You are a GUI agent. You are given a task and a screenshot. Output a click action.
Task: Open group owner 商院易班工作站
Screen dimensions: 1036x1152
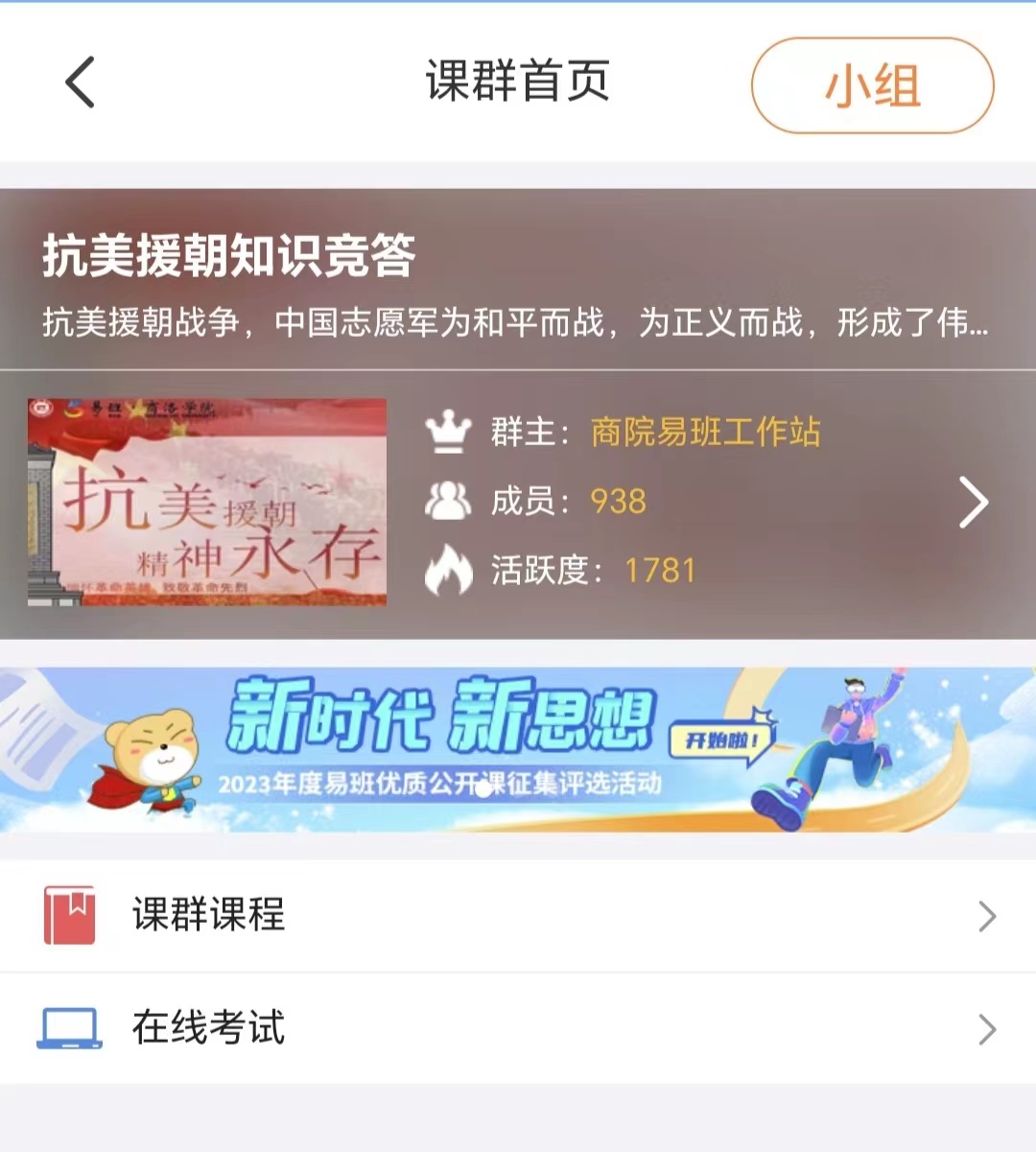click(705, 433)
